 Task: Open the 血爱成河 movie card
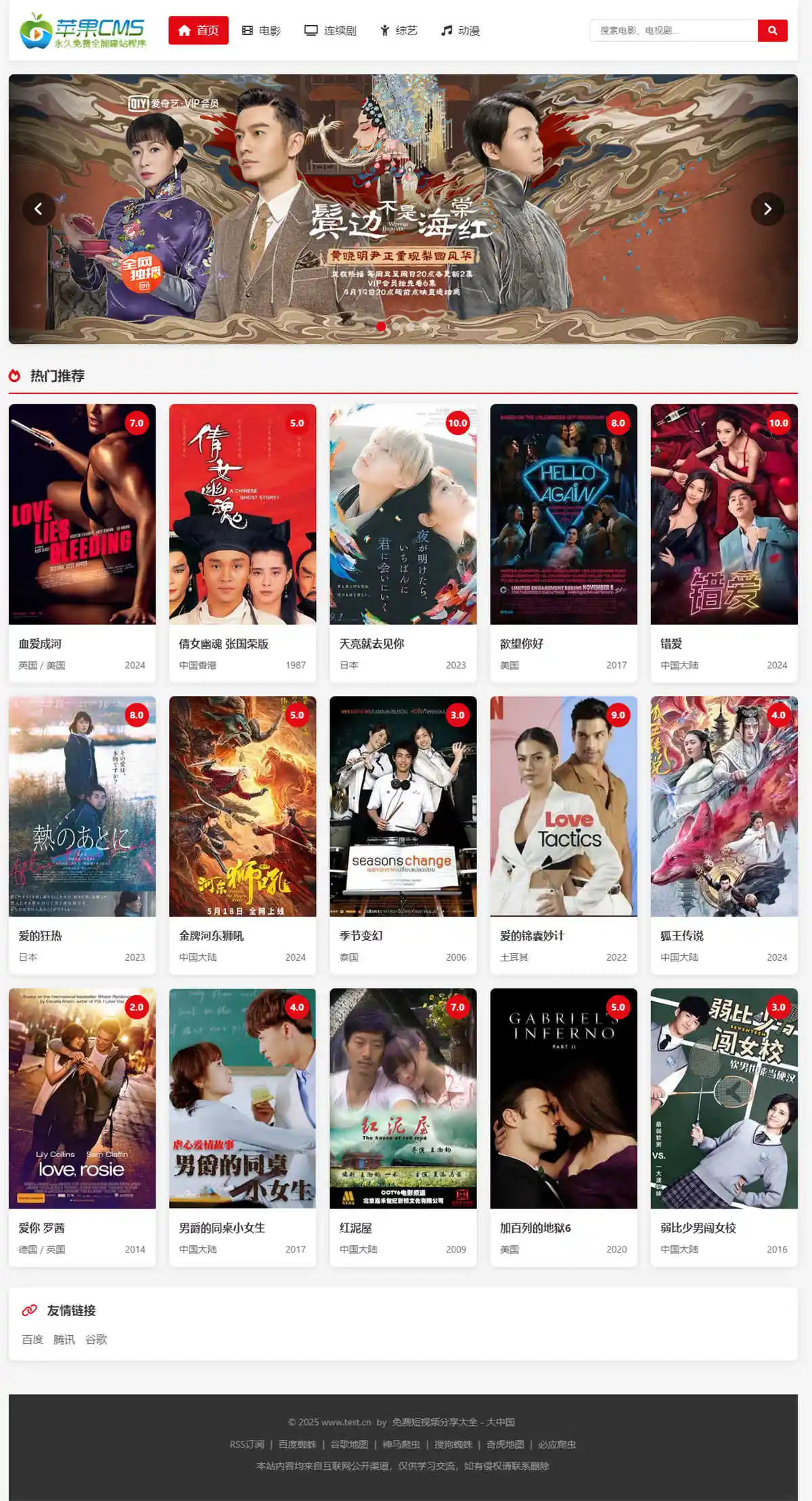point(82,543)
